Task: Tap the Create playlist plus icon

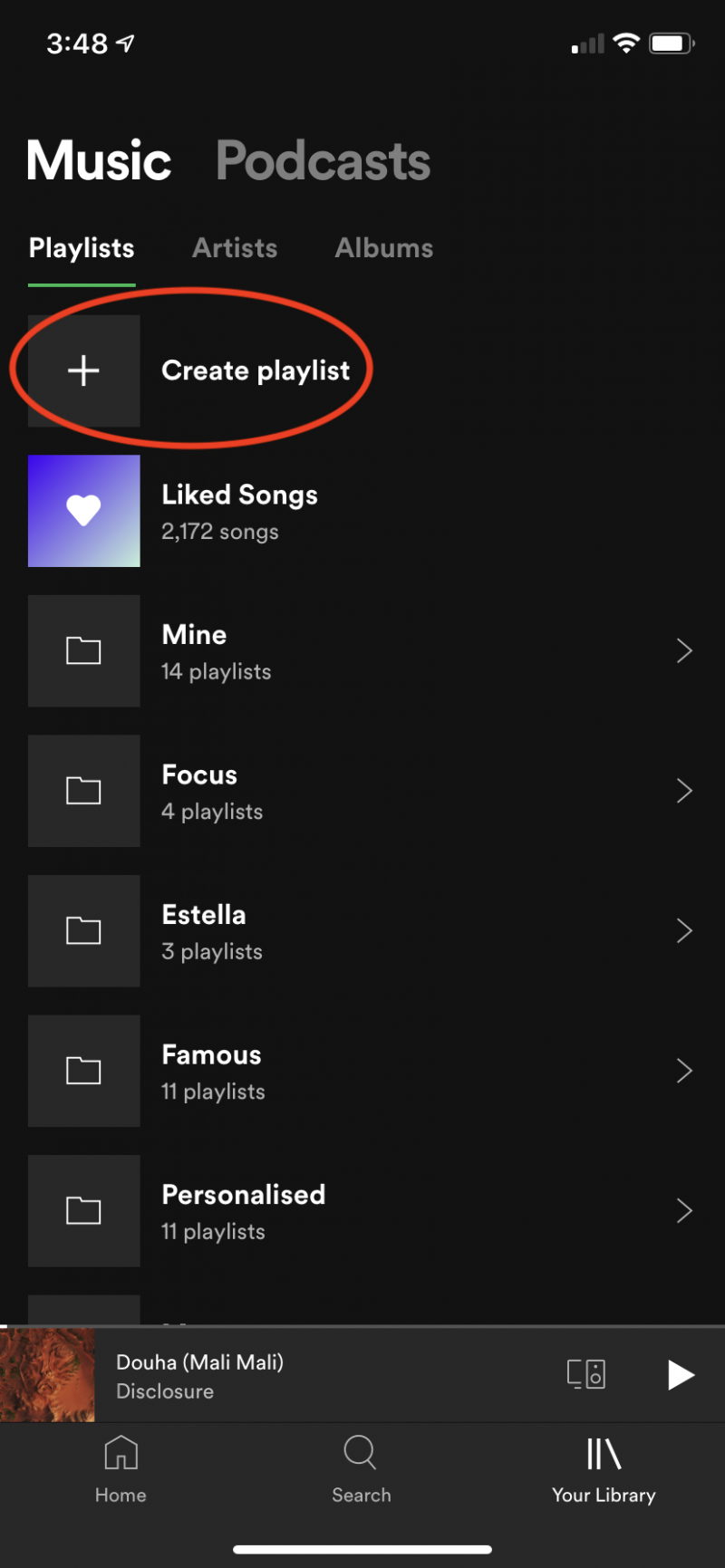Action: 83,370
